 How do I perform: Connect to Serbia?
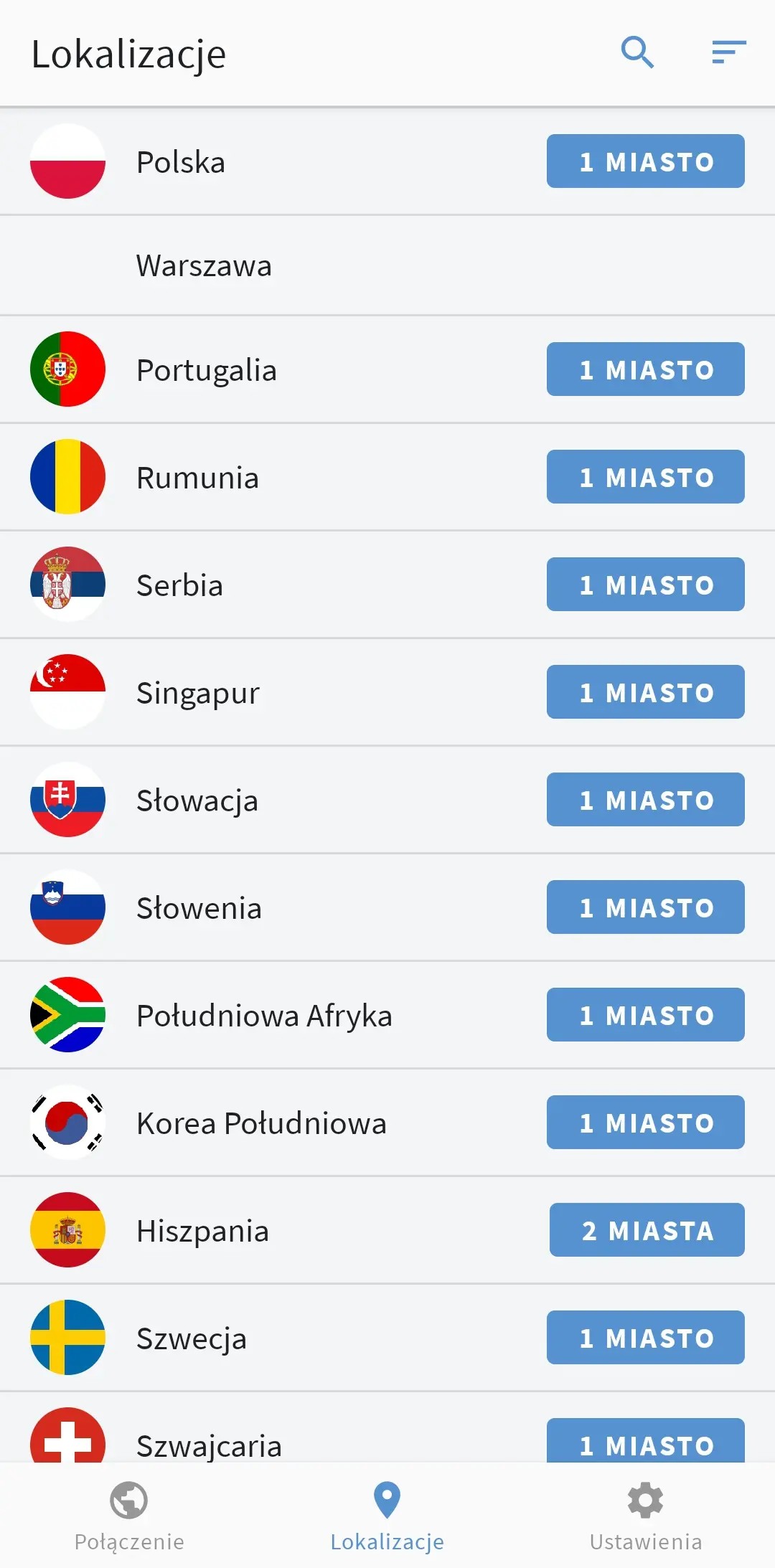pyautogui.click(x=180, y=585)
